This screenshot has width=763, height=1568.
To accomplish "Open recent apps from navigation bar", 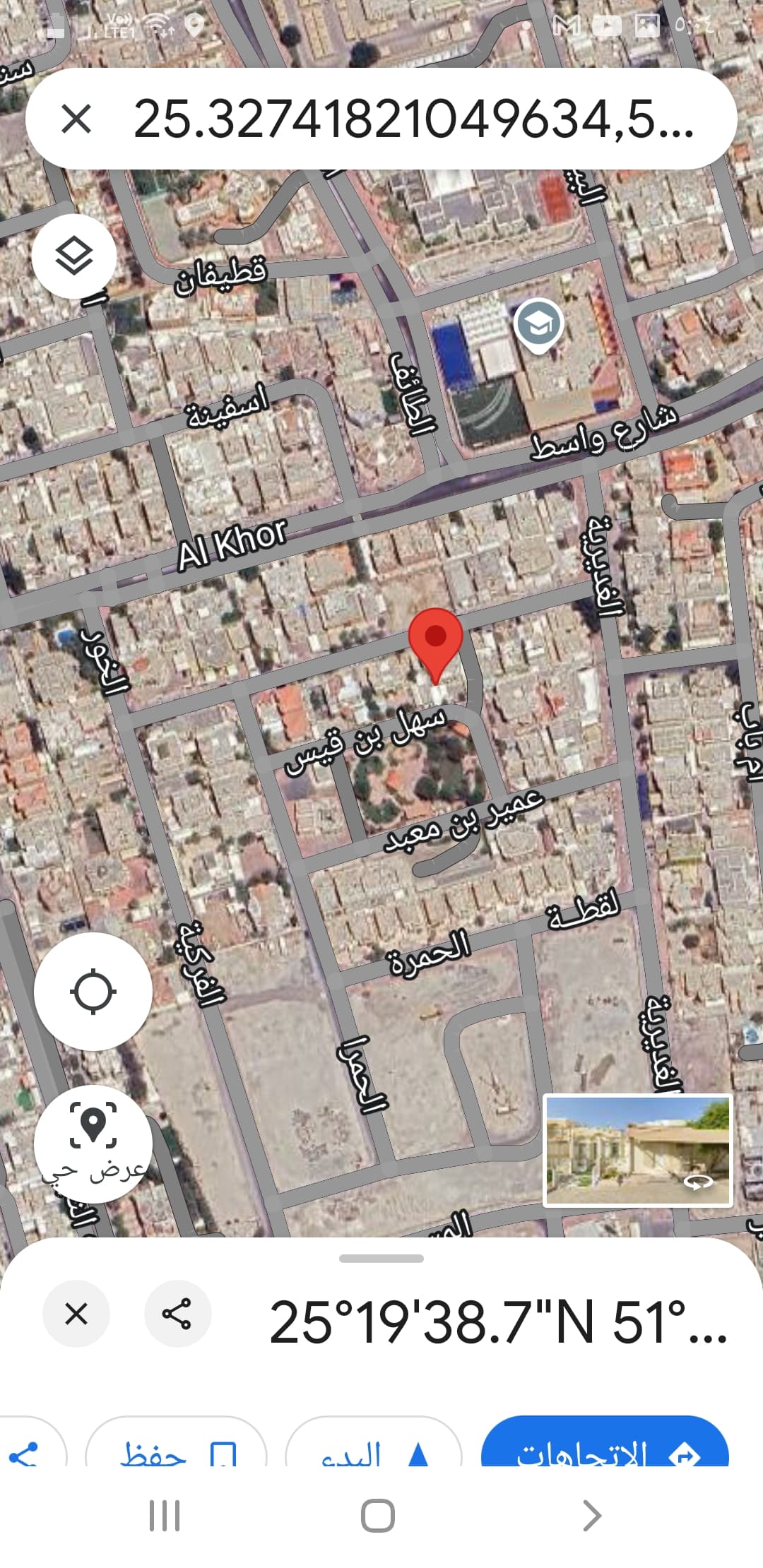I will coord(165,1516).
